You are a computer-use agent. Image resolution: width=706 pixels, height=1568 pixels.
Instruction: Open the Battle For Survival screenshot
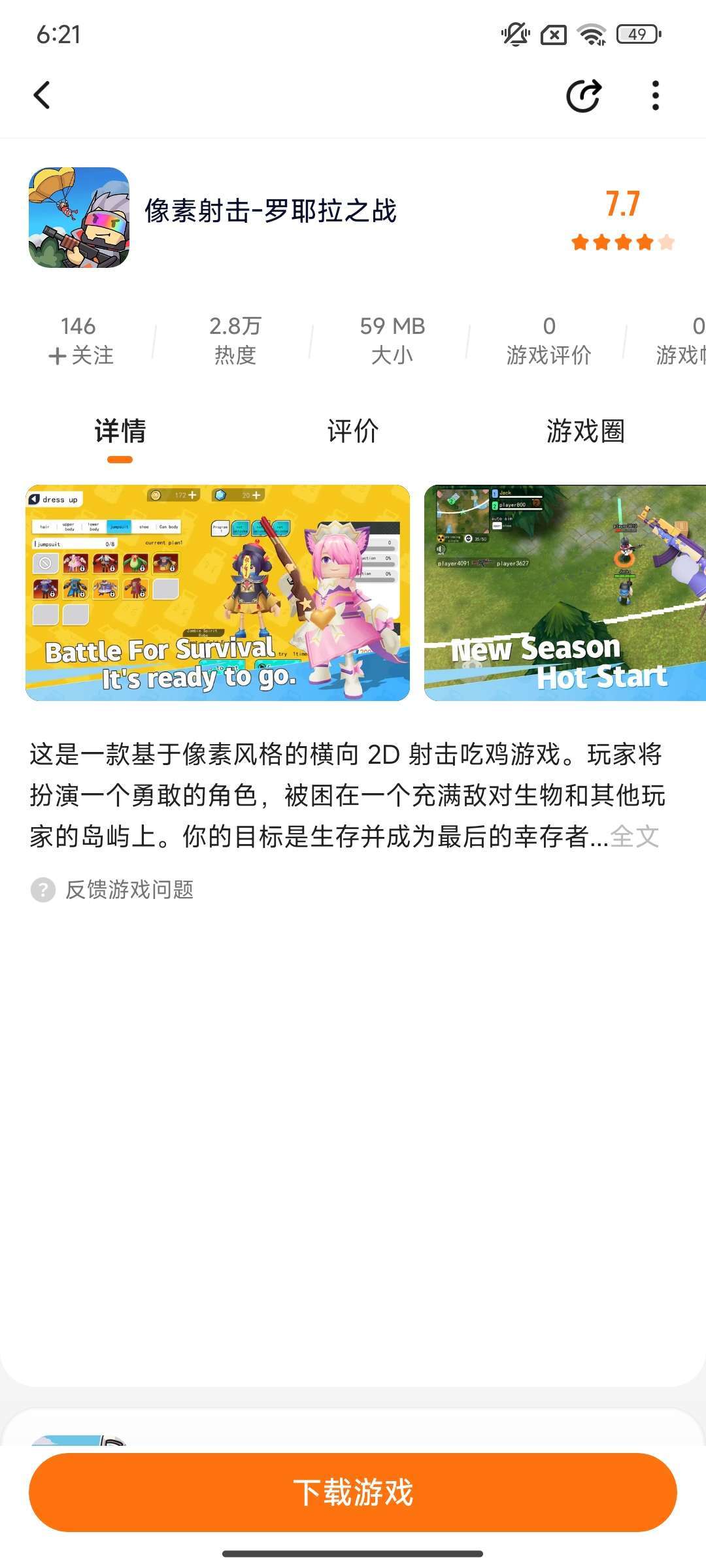tap(218, 593)
